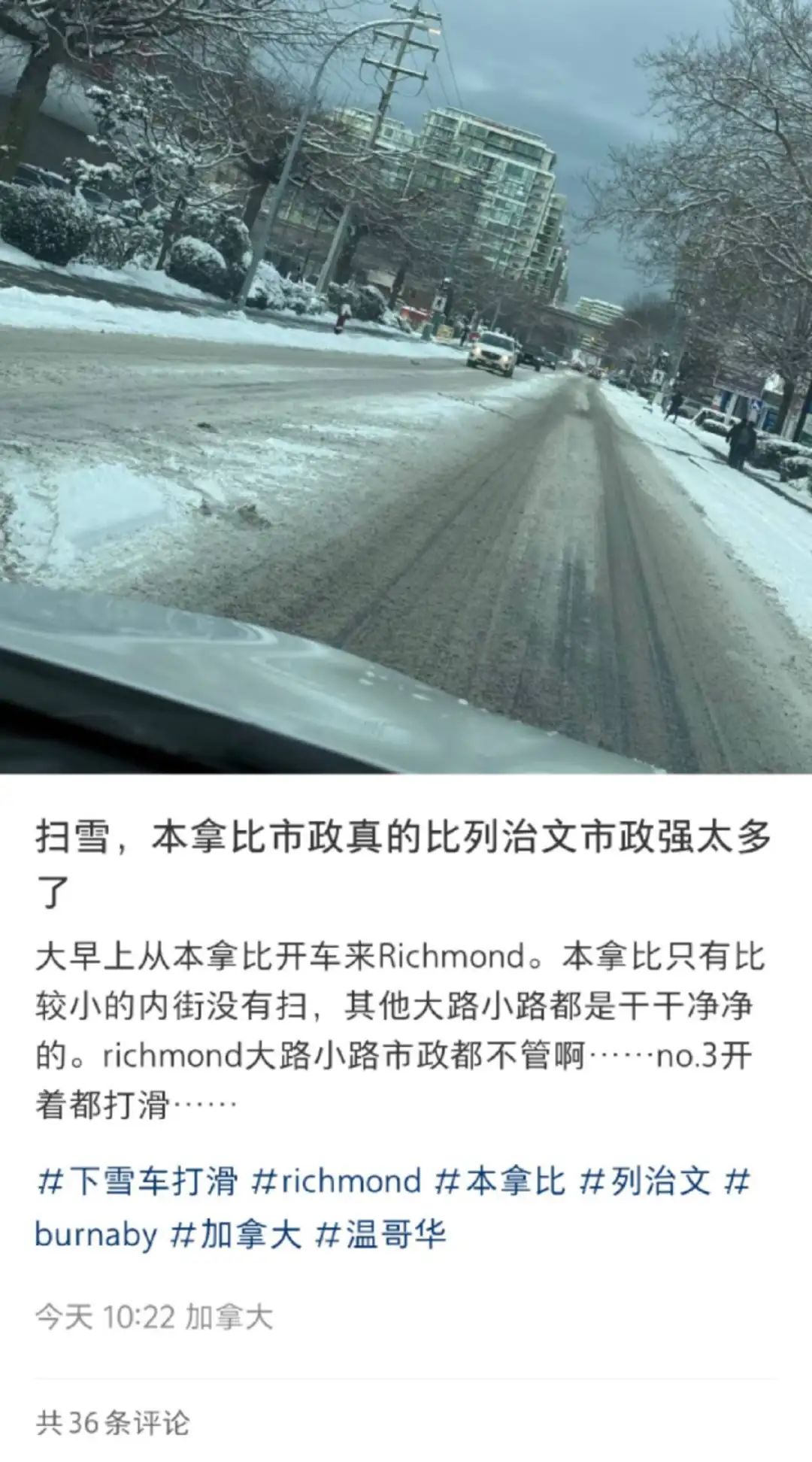Screen dimensions: 812x1462
Task: Open hashtag #列治文
Action: tap(644, 1181)
